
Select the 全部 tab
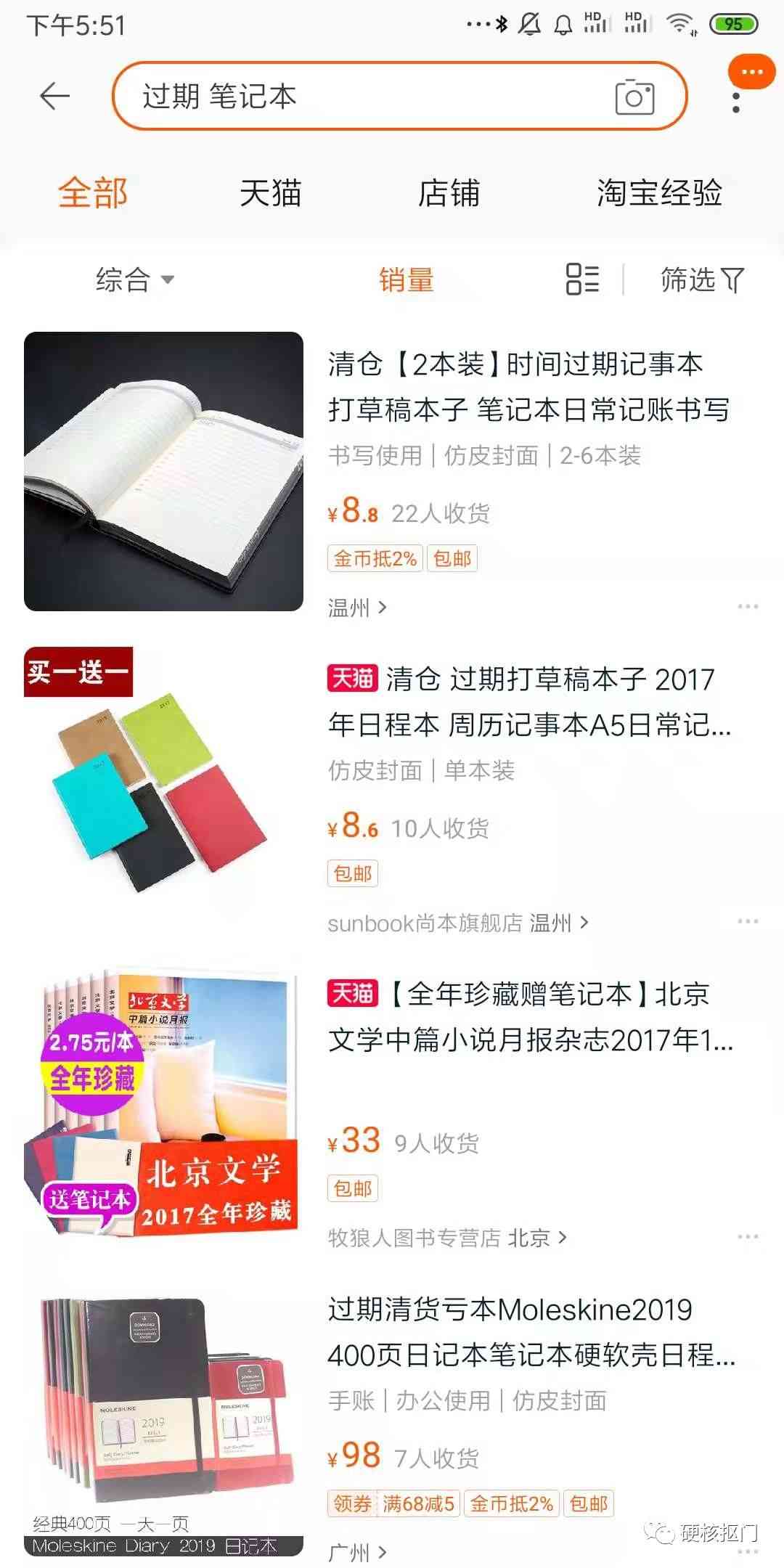[93, 193]
